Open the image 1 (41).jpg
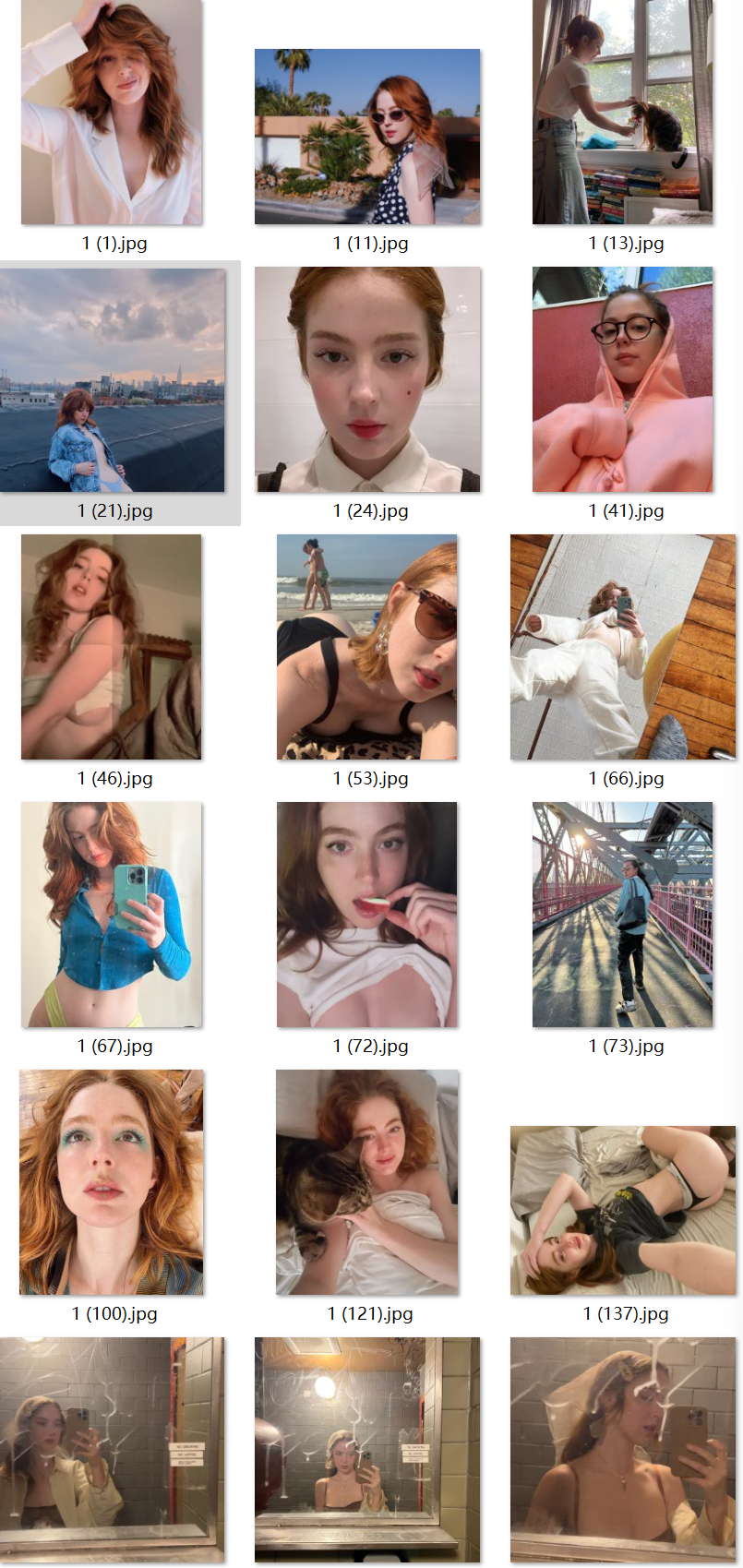Viewport: 743px width, 1568px height. (622, 379)
